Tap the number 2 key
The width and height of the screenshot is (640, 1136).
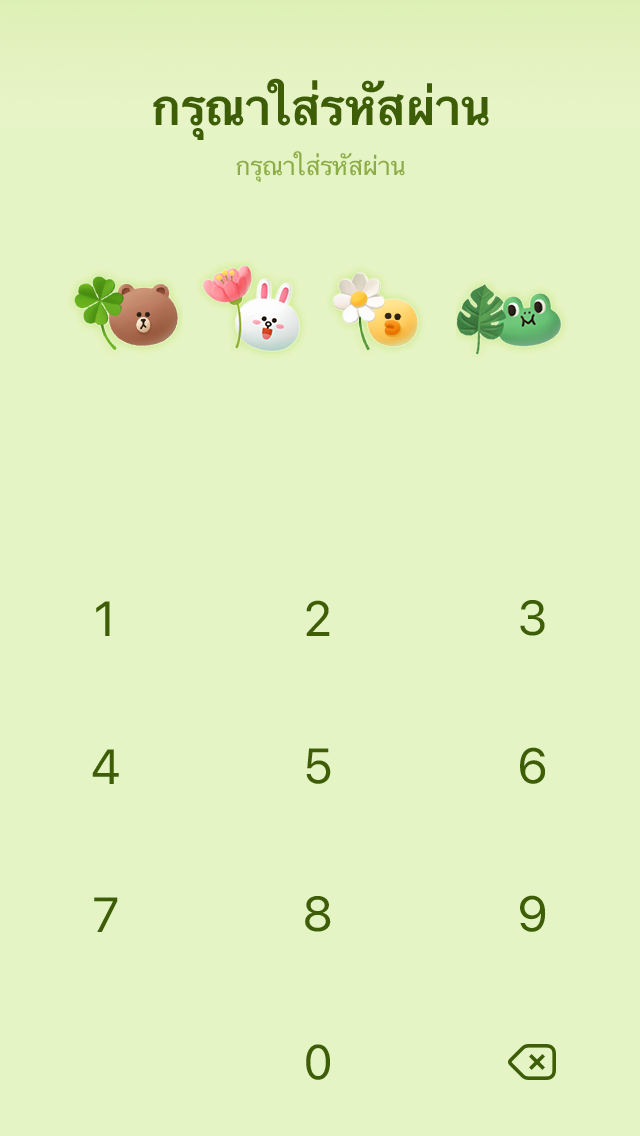coord(318,619)
